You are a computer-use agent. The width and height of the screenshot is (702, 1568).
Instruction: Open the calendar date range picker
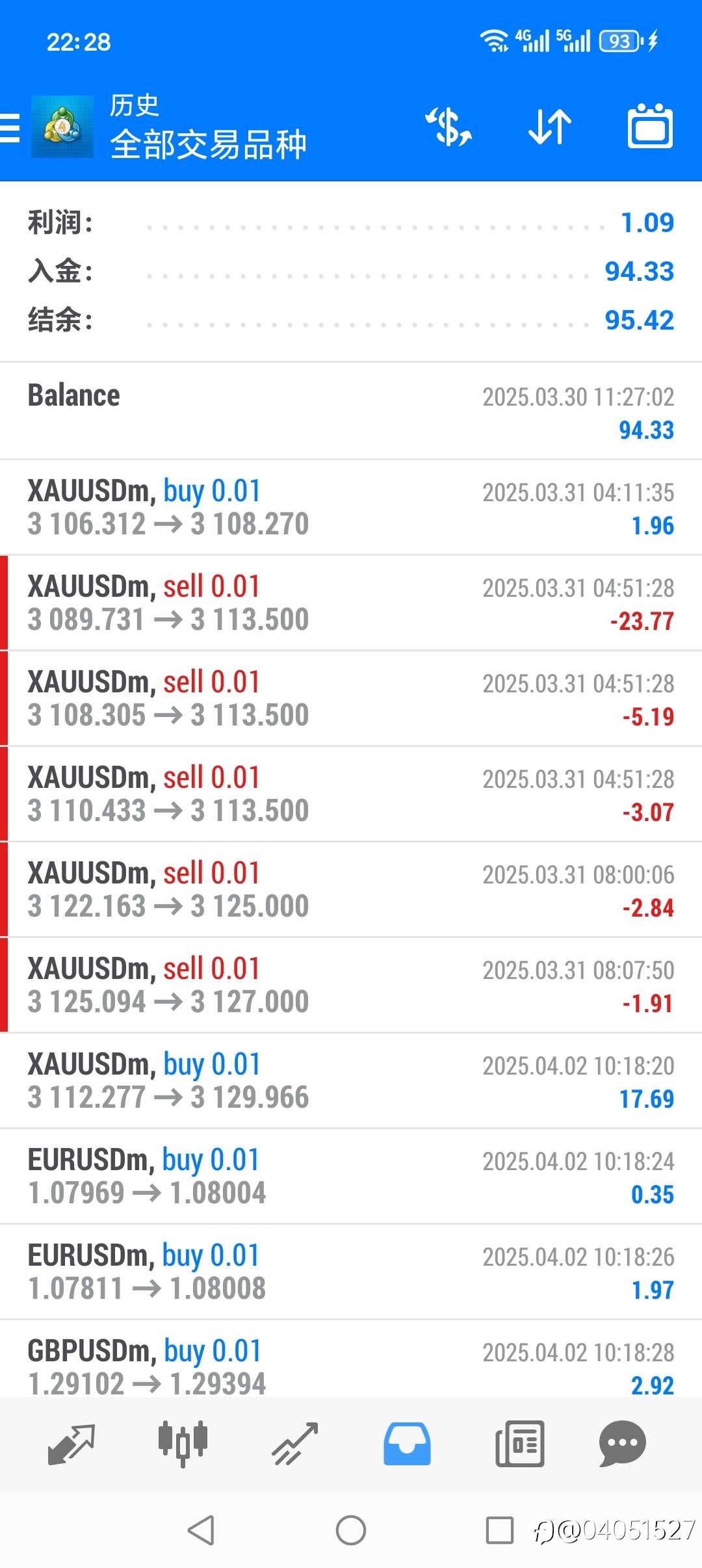click(650, 127)
